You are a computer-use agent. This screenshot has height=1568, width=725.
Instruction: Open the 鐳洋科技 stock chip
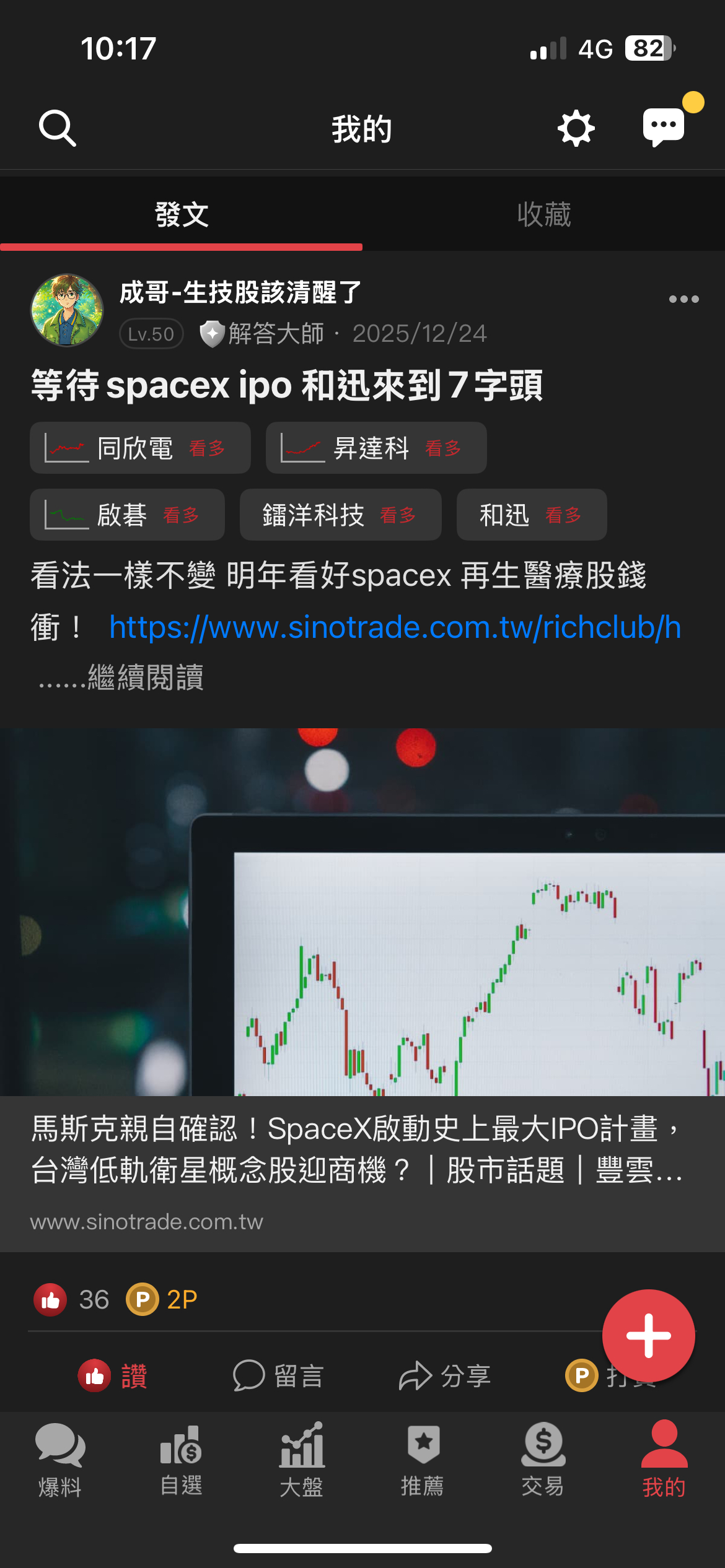point(340,515)
